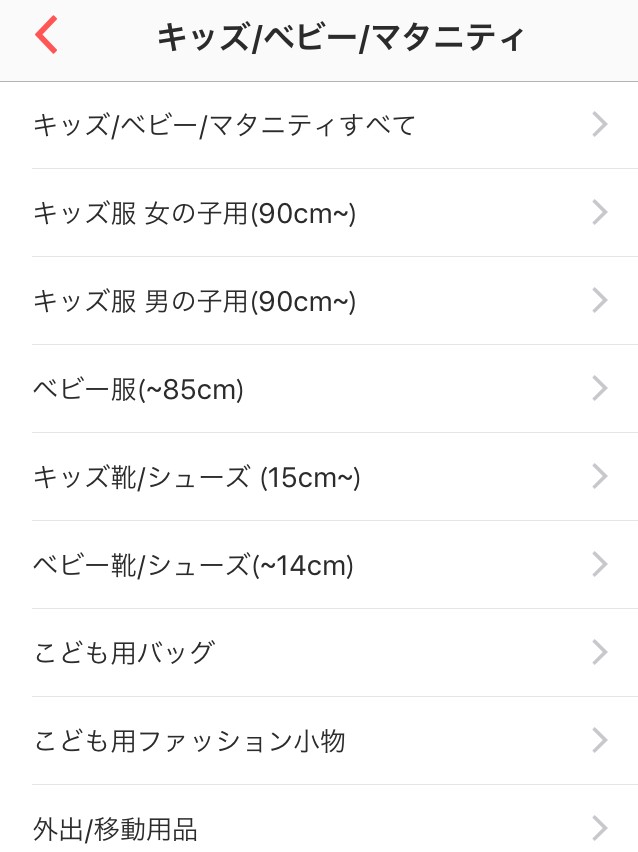Viewport: 638px width, 852px height.
Task: Open こども用バッグ category
Action: (320, 653)
